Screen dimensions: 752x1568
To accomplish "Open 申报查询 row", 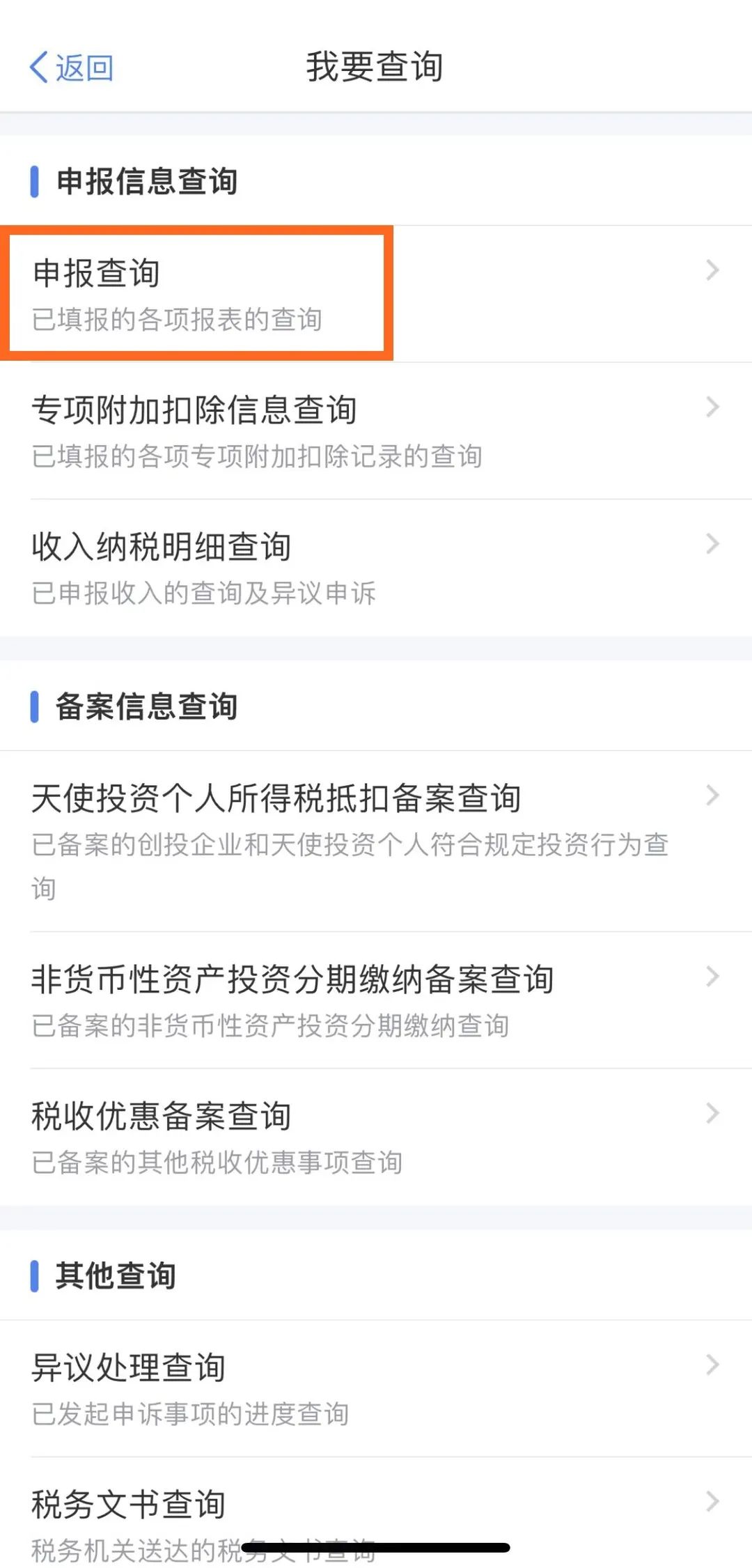I will pos(376,293).
